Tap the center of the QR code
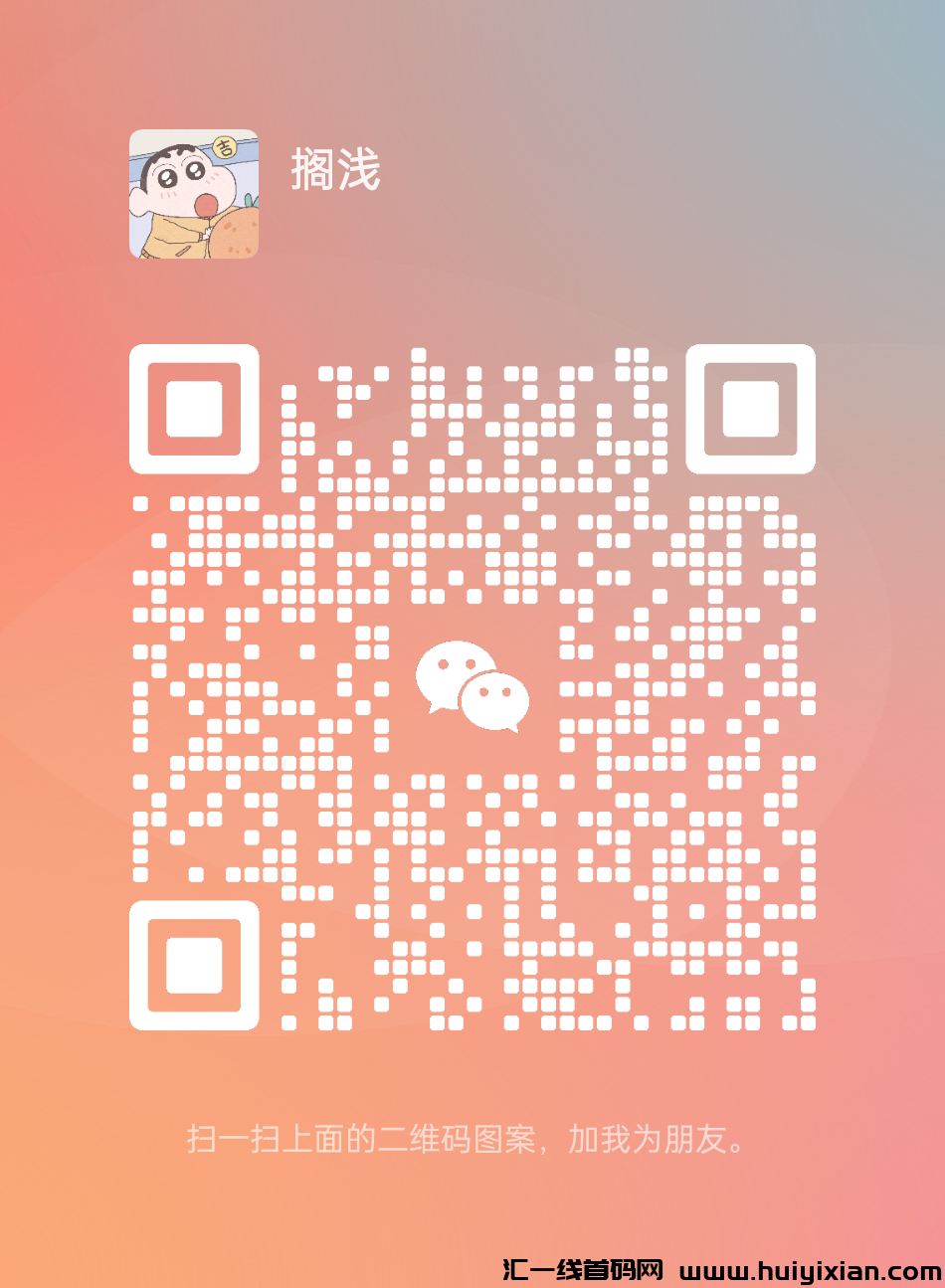Viewport: 945px width, 1288px height. tap(472, 686)
